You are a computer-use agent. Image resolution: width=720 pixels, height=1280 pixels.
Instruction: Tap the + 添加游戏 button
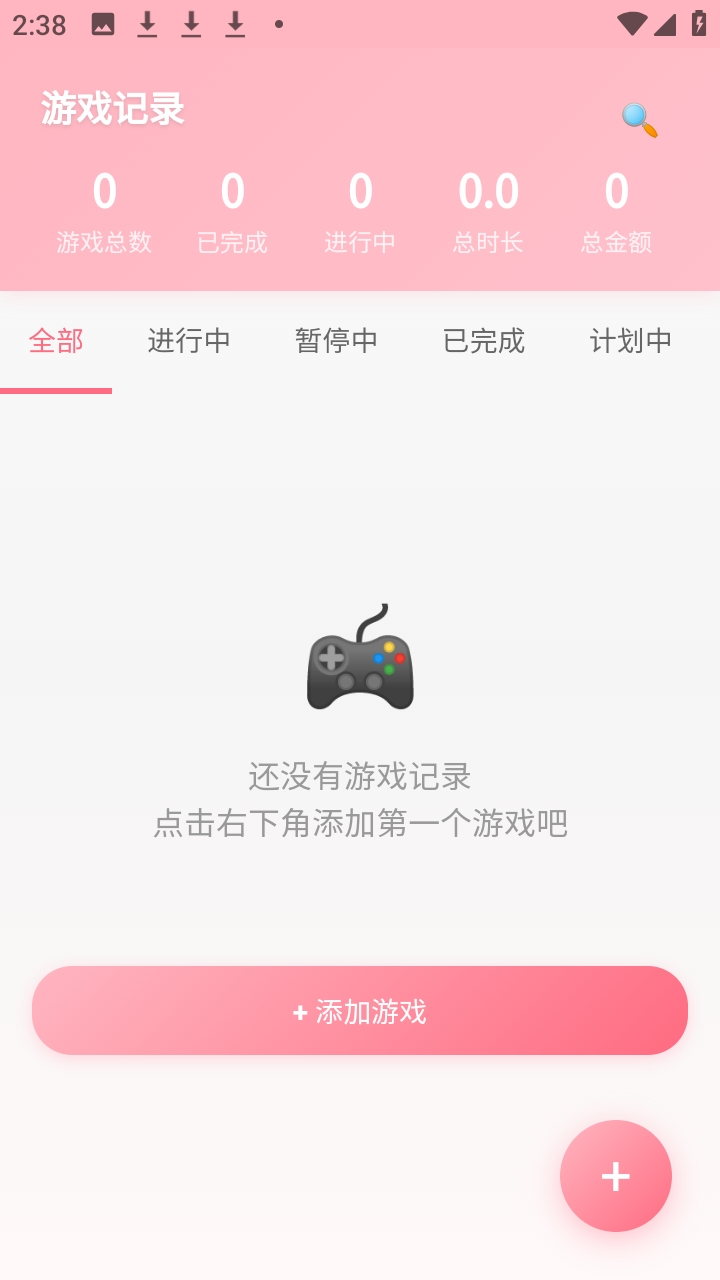click(360, 1011)
